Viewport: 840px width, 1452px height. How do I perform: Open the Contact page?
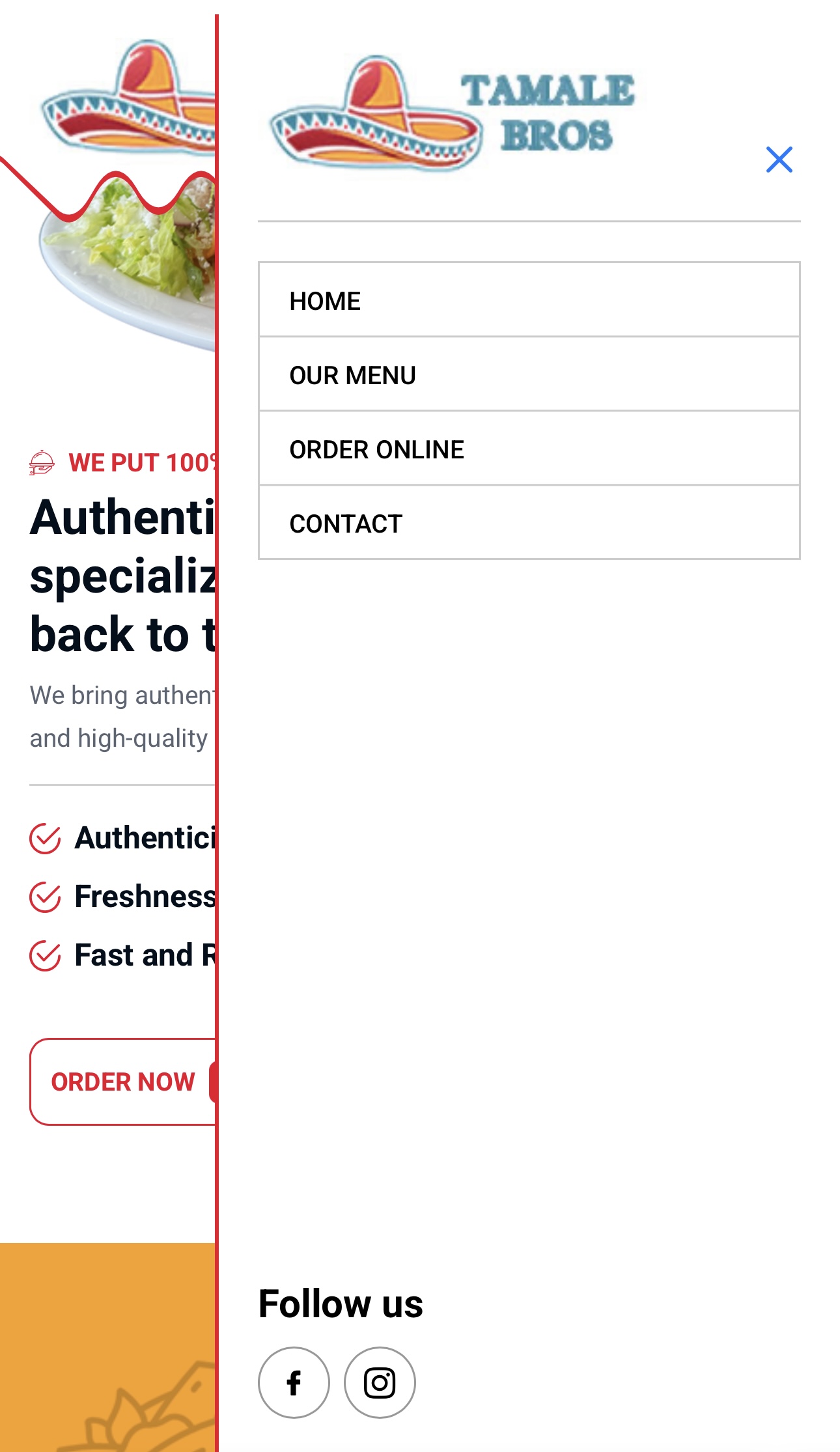pyautogui.click(x=529, y=523)
